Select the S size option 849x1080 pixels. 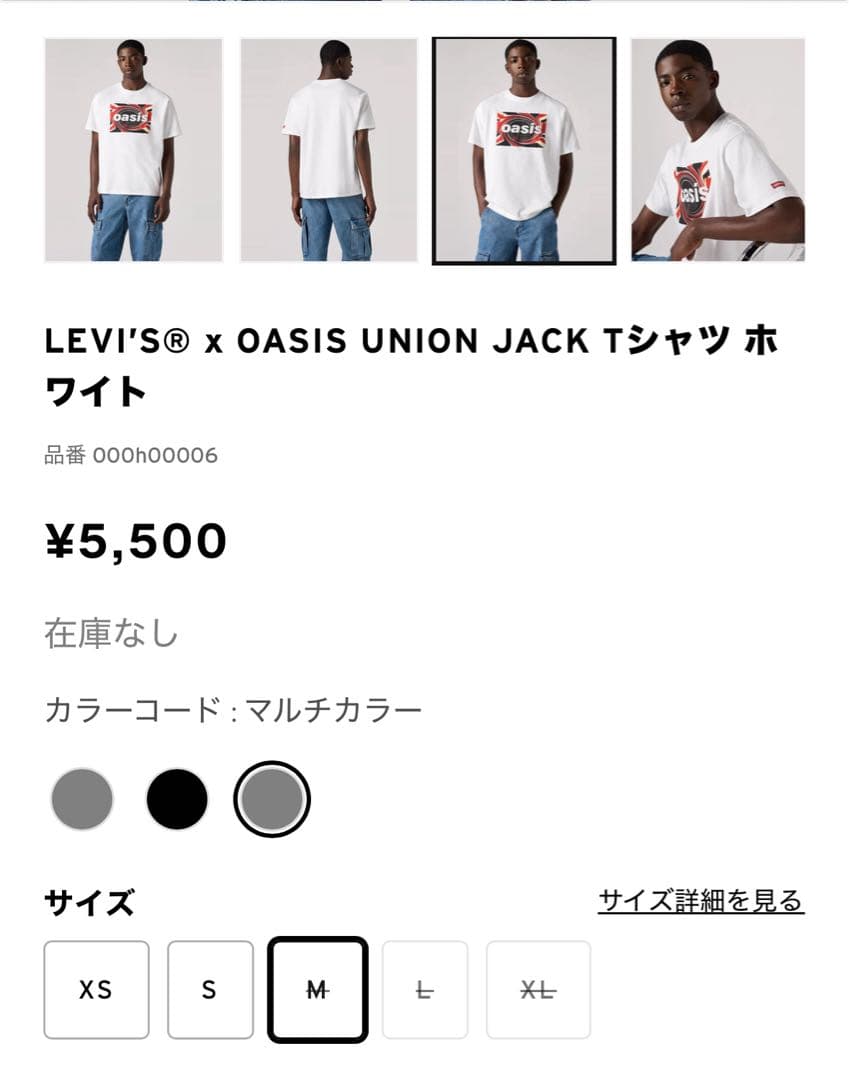209,989
